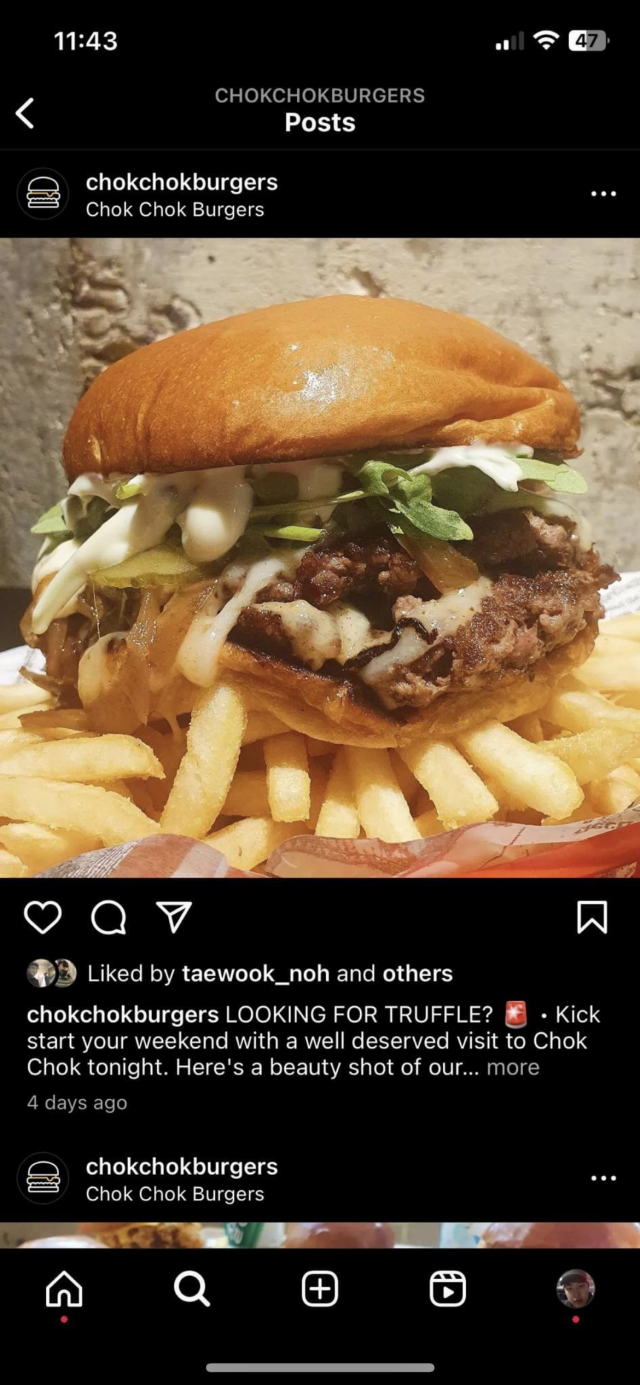Switch to the Home tab
The image size is (640, 1385).
(x=64, y=1290)
